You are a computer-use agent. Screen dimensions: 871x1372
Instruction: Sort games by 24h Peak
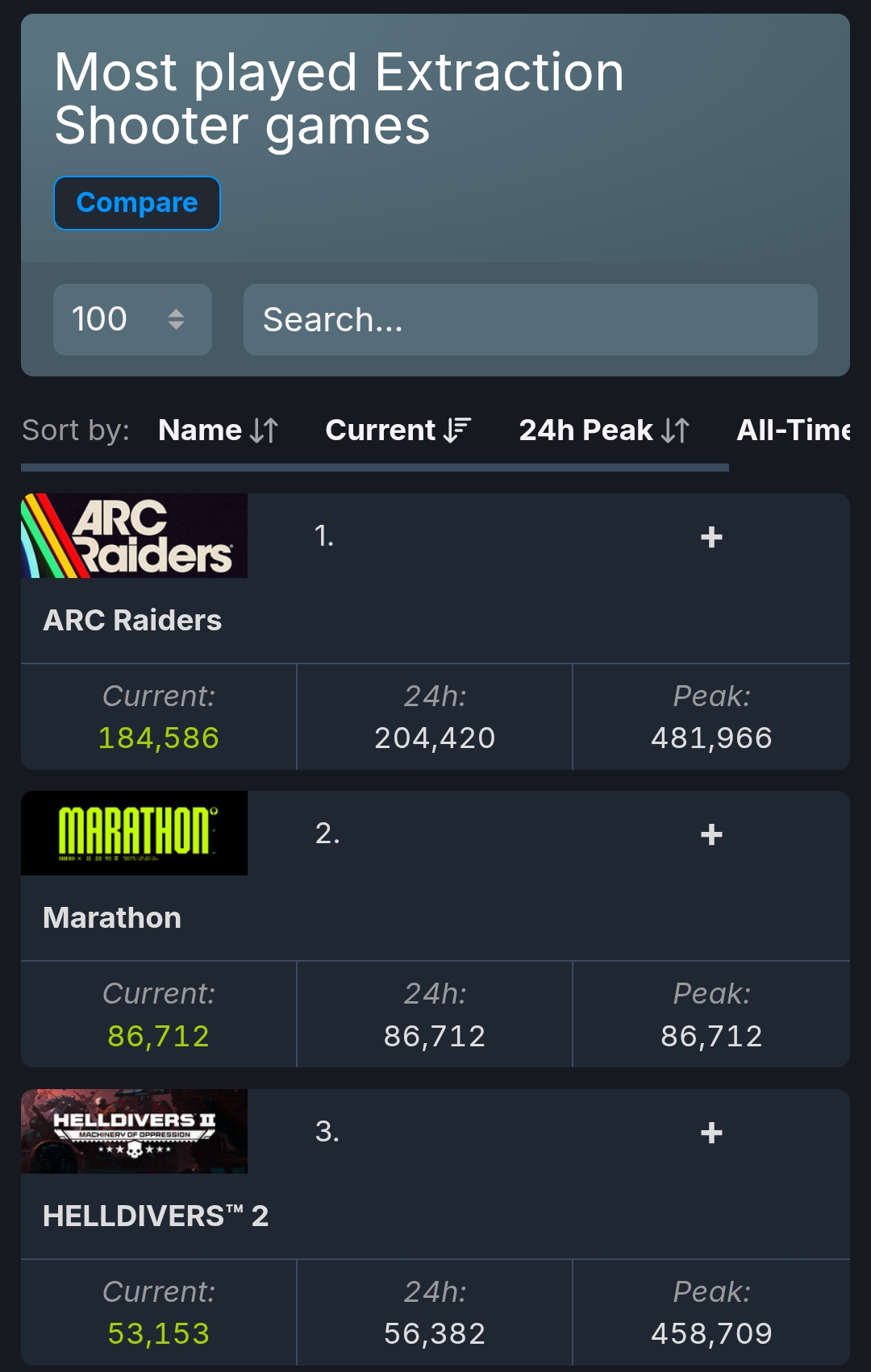pyautogui.click(x=603, y=430)
